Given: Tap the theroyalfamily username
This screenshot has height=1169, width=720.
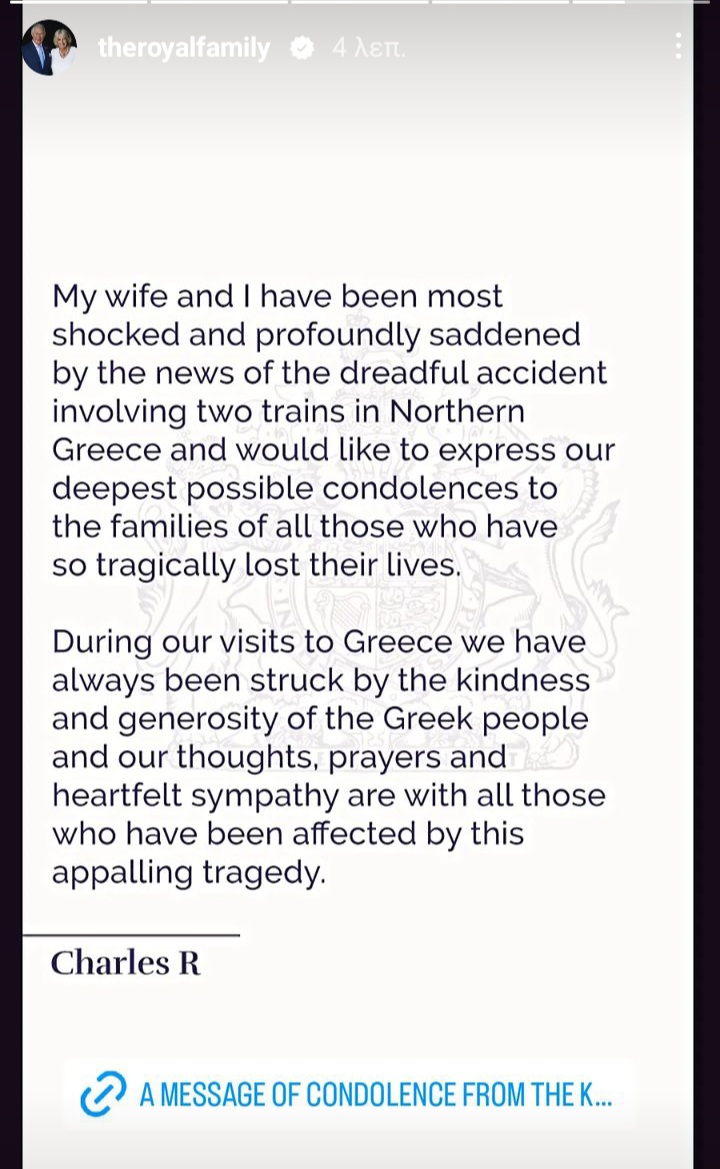Looking at the screenshot, I should pos(183,48).
